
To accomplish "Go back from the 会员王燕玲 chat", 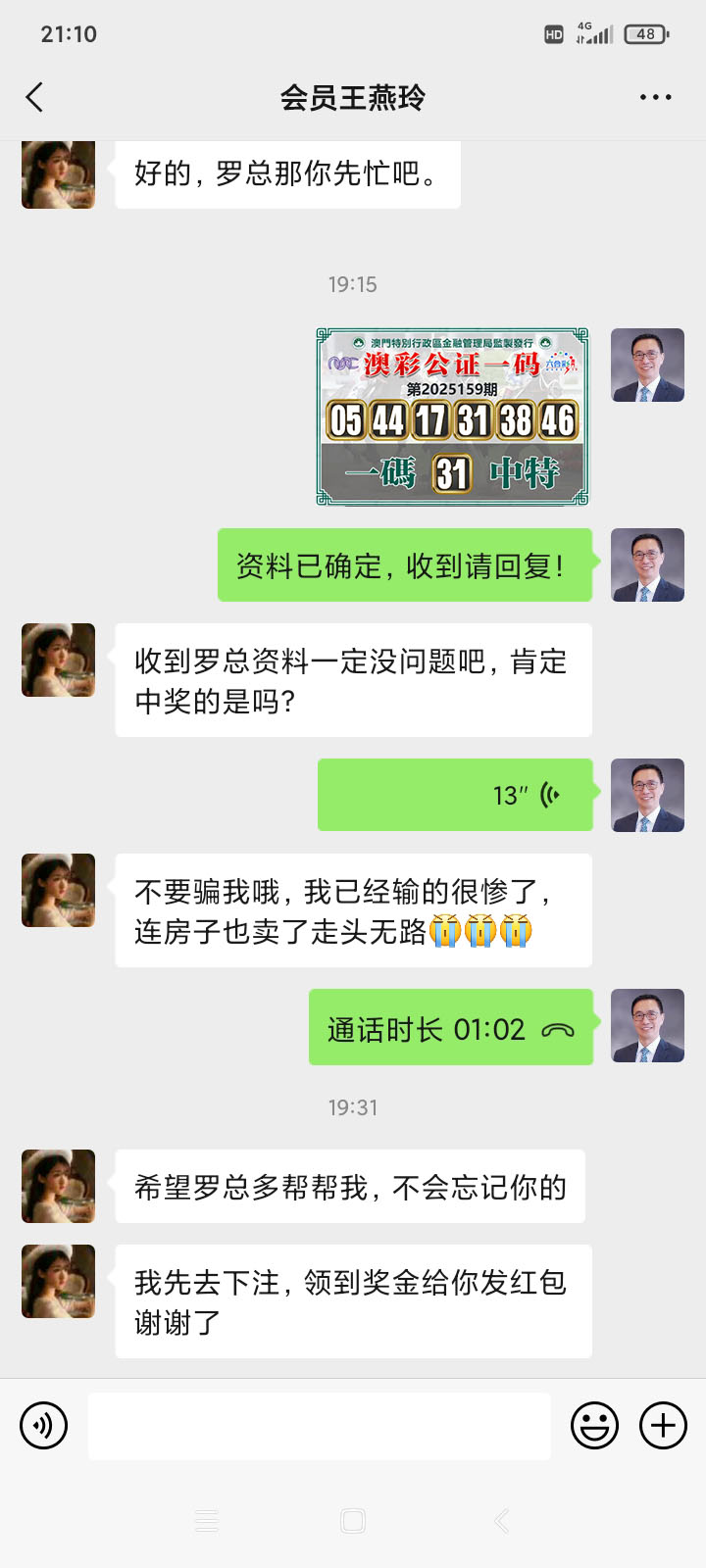I will [35, 97].
